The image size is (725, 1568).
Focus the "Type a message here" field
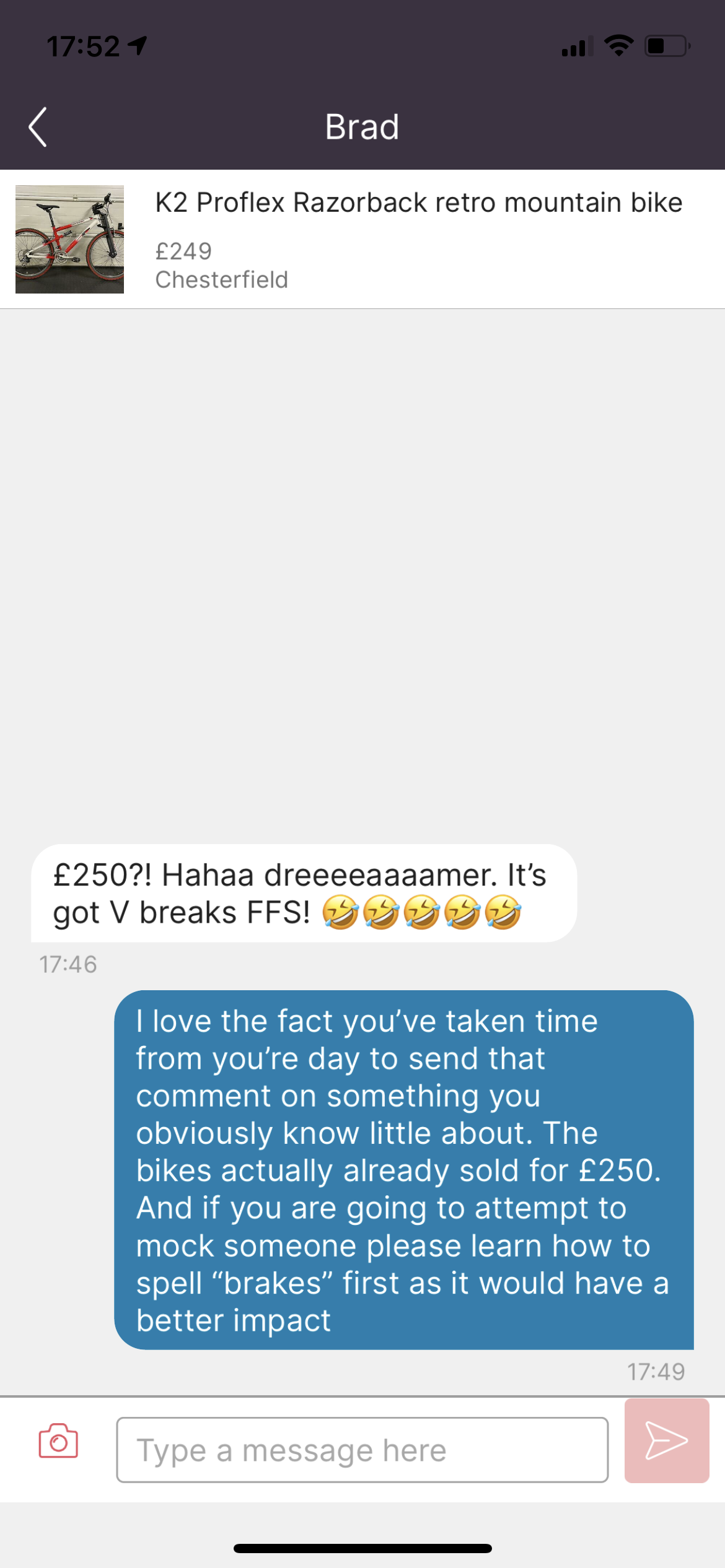click(362, 1450)
